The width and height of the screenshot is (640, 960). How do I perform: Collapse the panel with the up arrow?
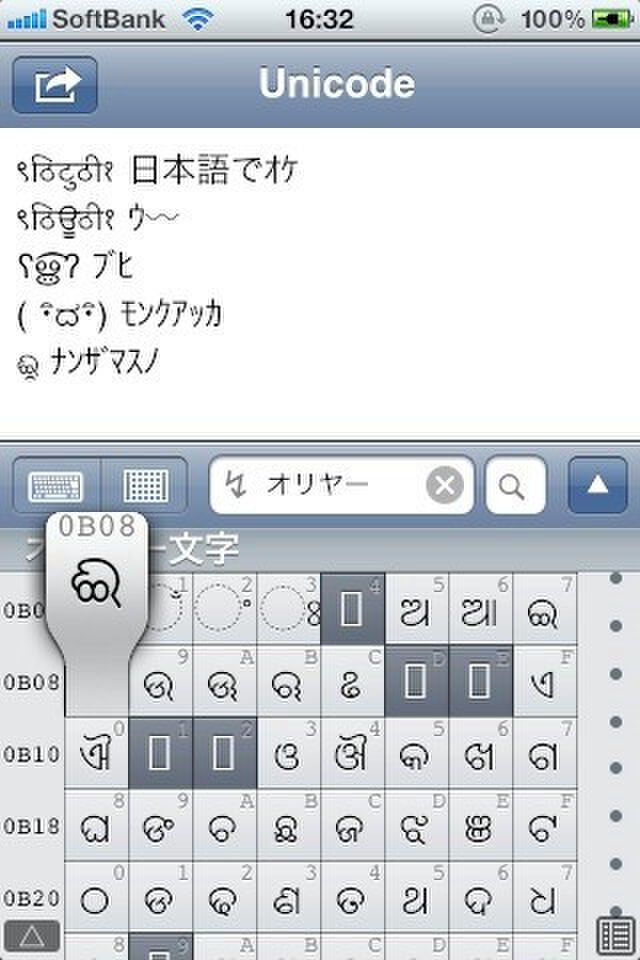[x=597, y=487]
